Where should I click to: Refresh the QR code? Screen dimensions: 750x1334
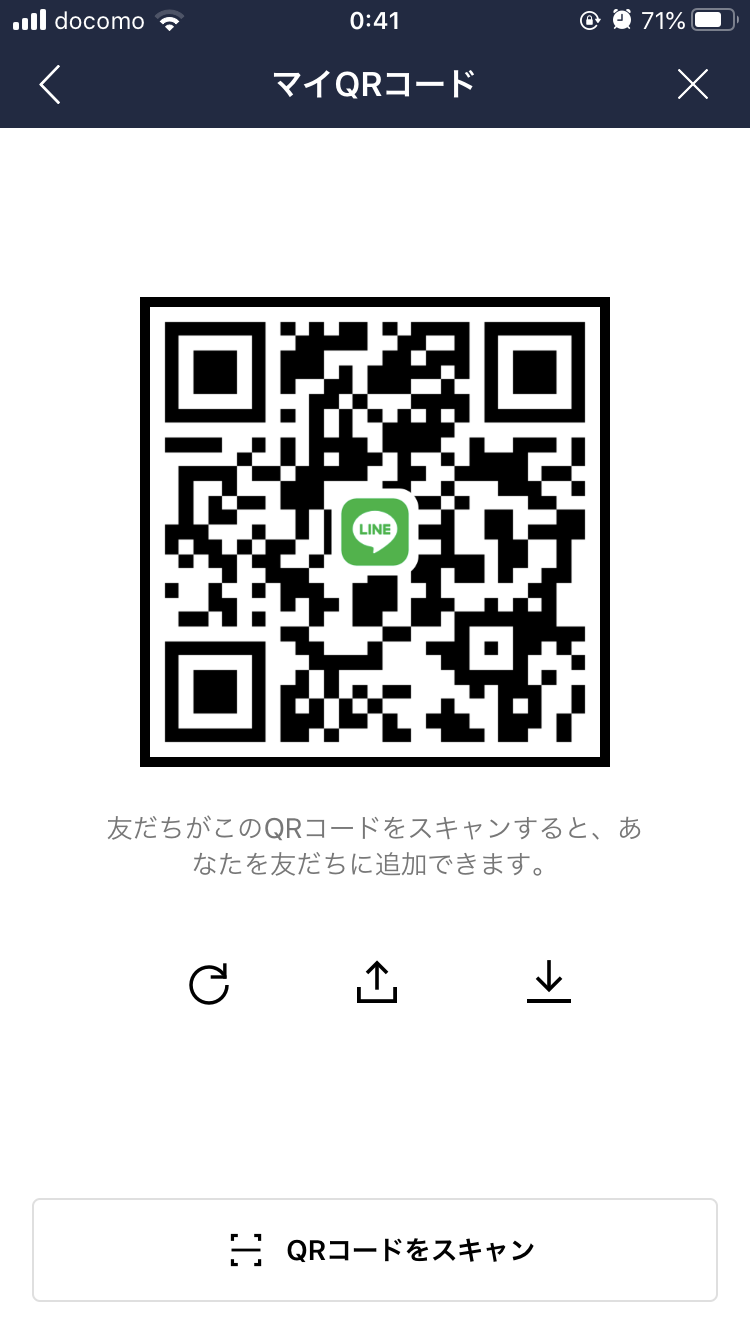pyautogui.click(x=209, y=983)
